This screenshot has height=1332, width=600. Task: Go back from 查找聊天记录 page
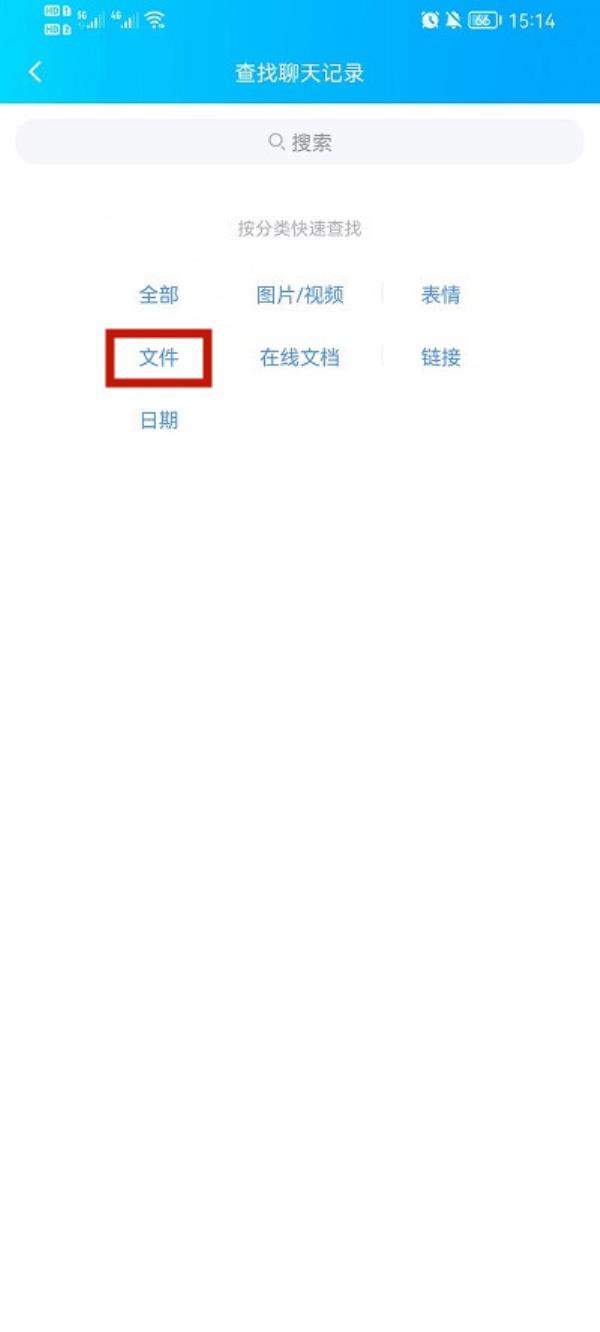click(36, 72)
